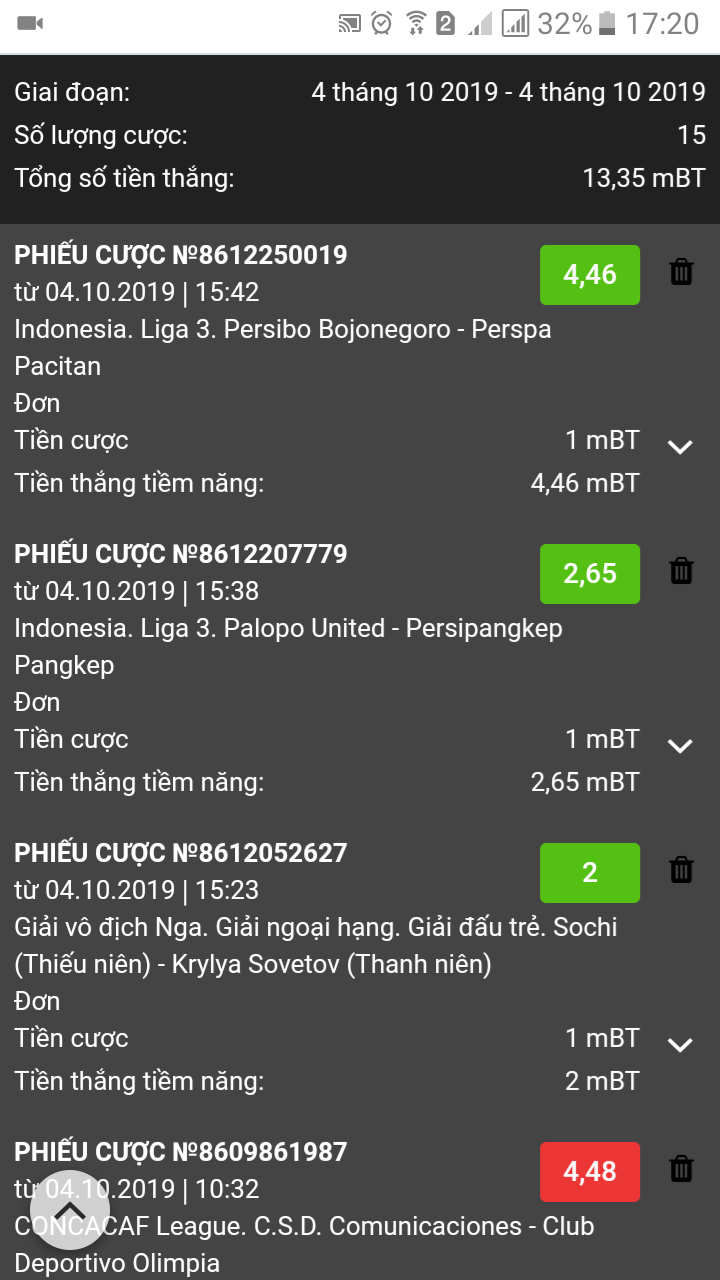Screen dimensions: 720x1280
Task: Expand details of bet slip №8612250019
Action: tap(680, 446)
